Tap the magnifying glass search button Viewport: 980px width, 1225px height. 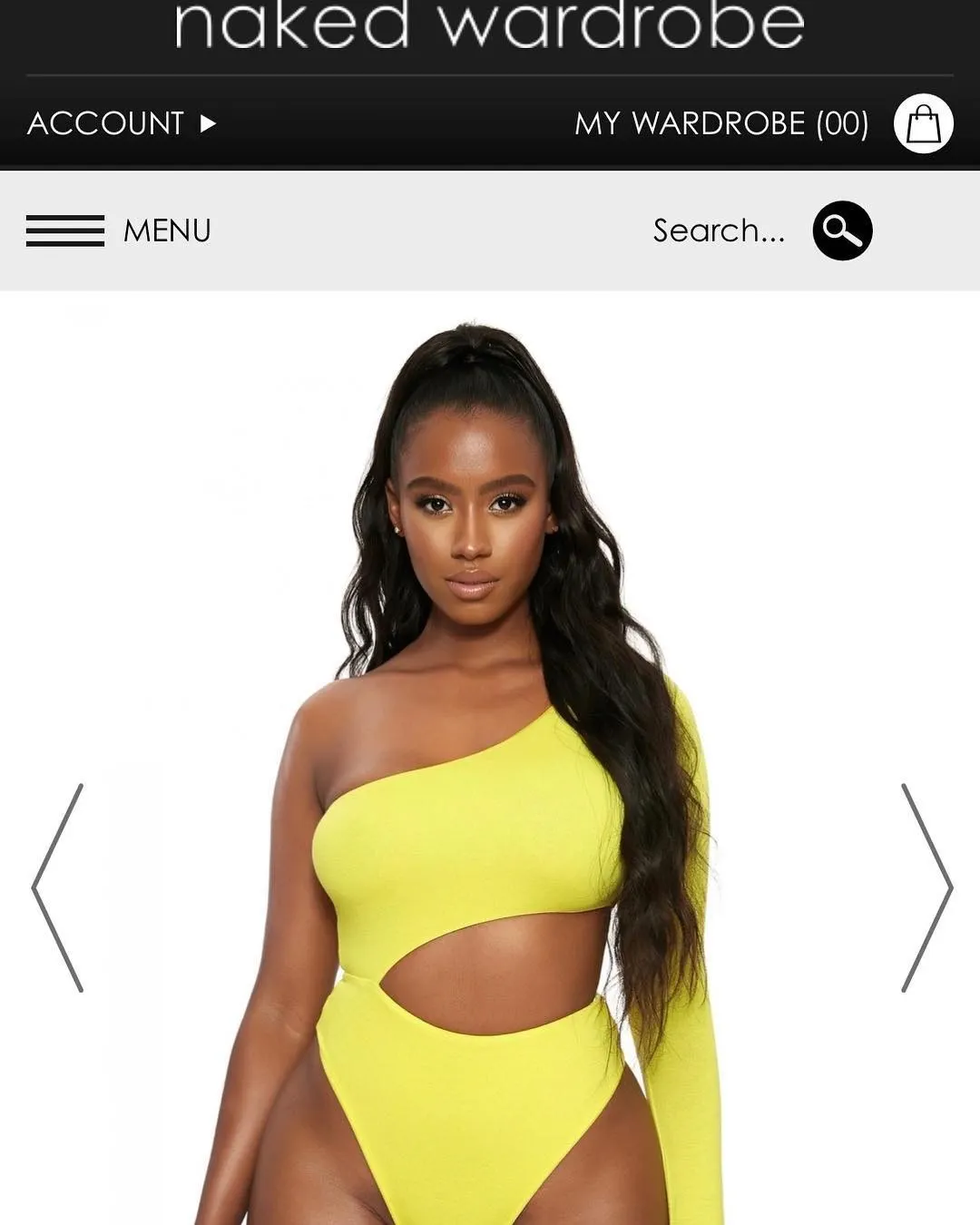point(842,230)
